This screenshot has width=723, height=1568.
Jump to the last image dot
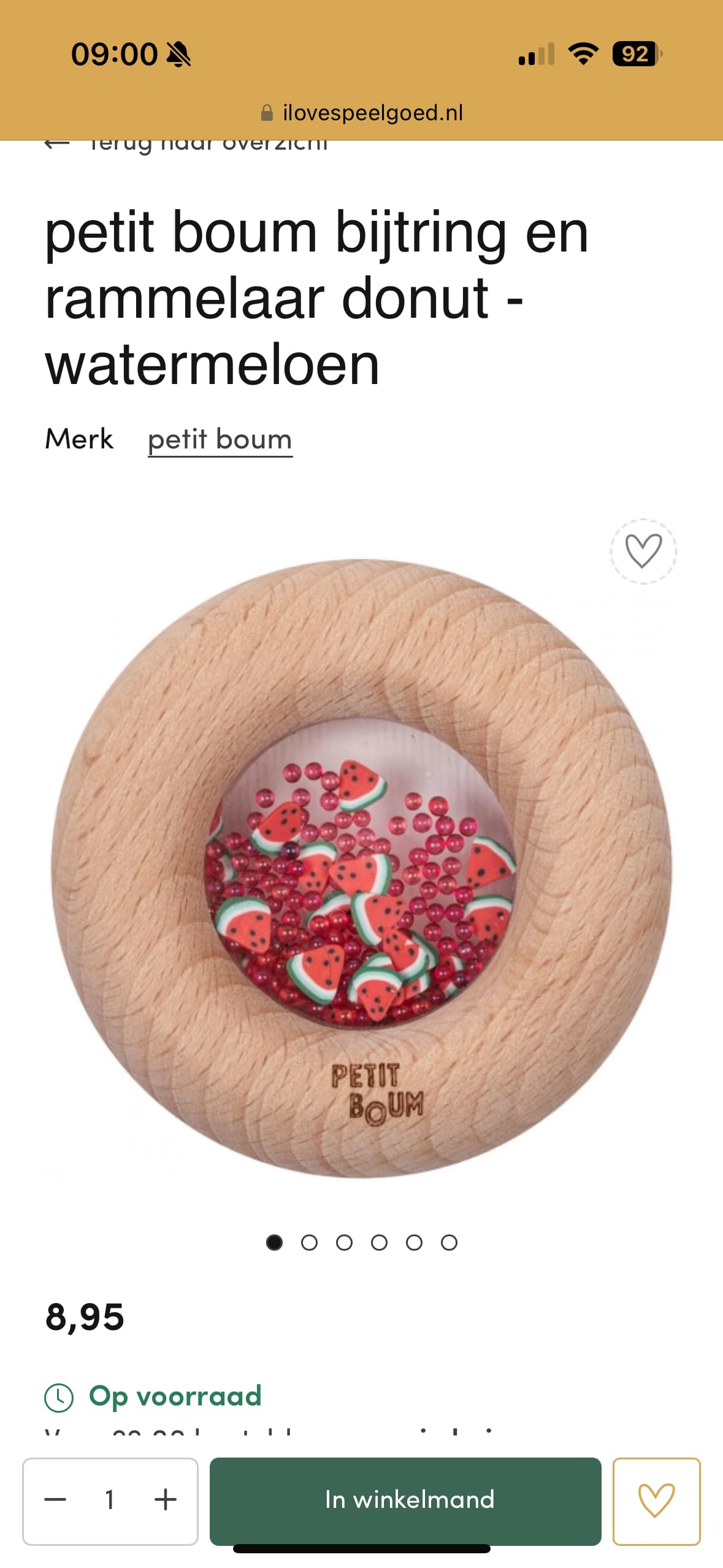coord(449,1242)
